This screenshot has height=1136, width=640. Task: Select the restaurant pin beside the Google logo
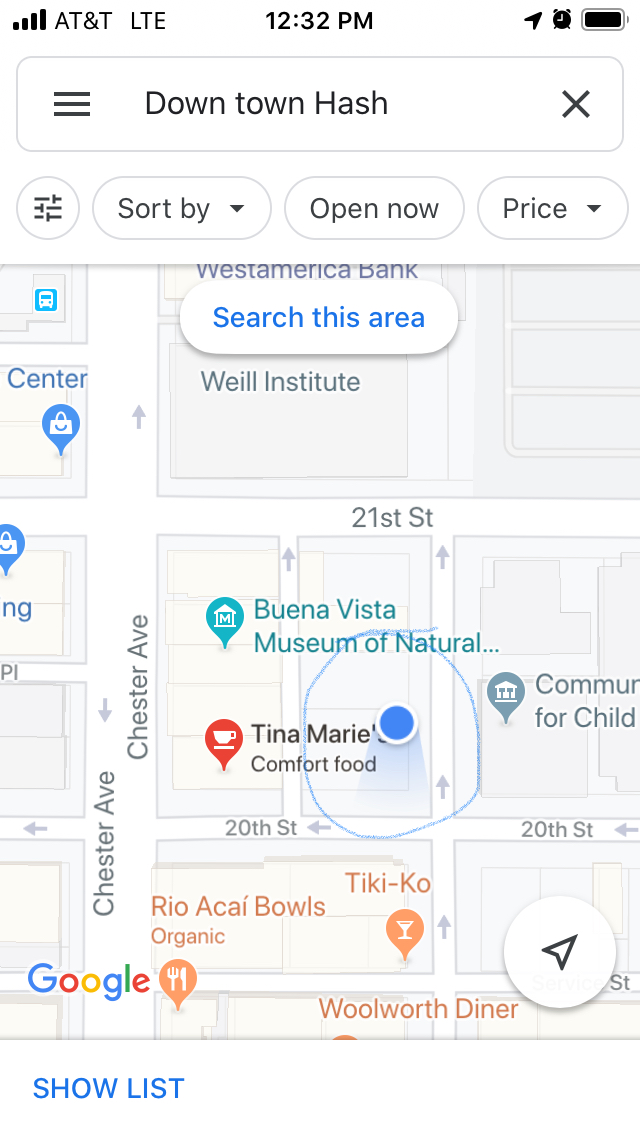click(177, 982)
